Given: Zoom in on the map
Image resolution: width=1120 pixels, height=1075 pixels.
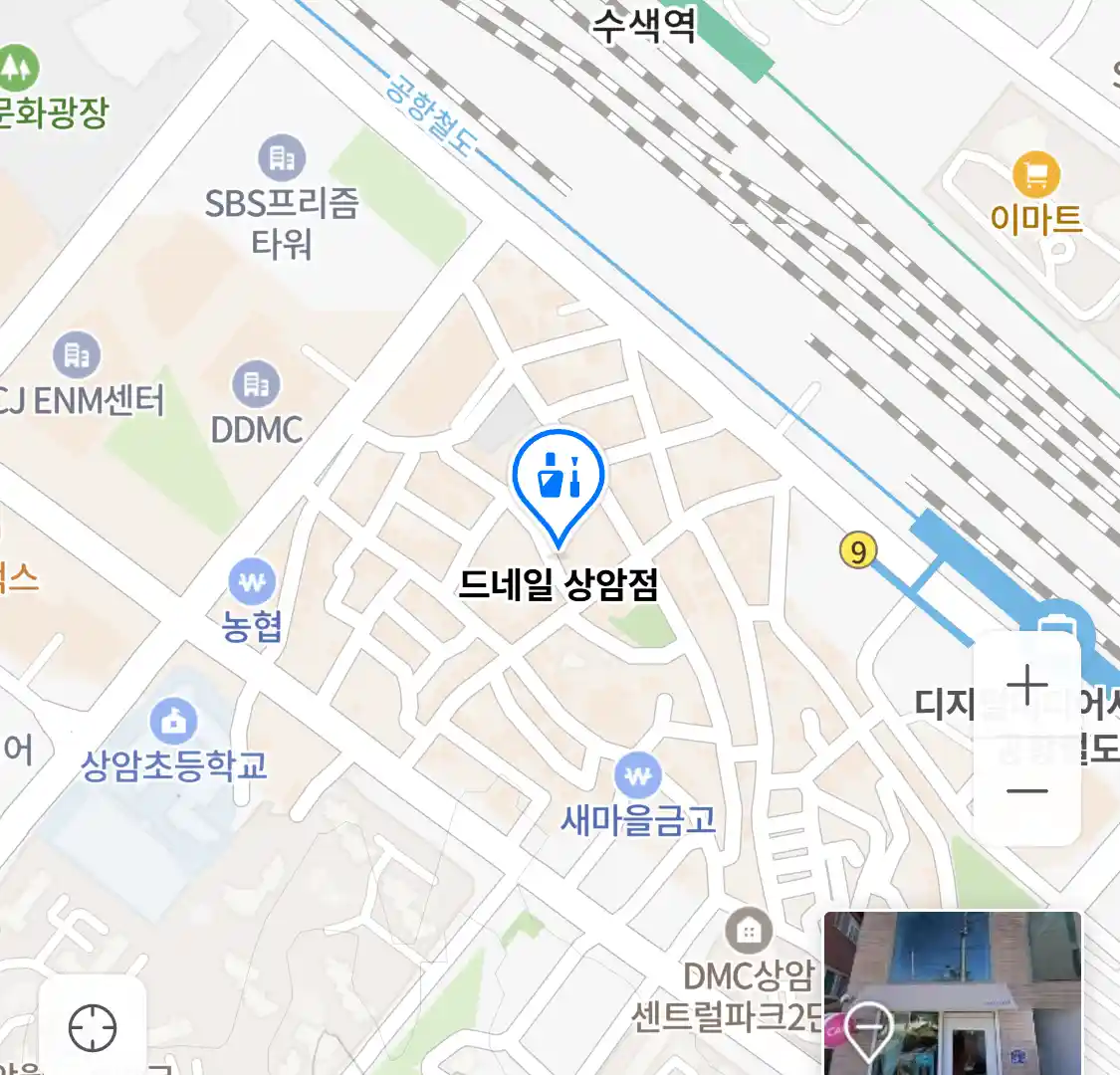Looking at the screenshot, I should tap(1026, 685).
